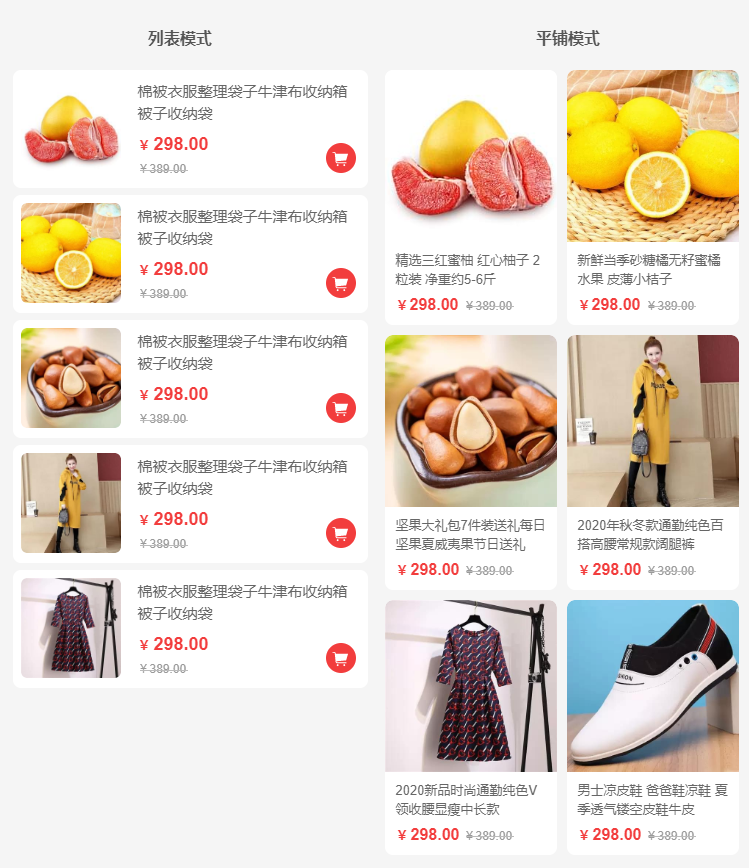Open the list row with the lemons picture
Image resolution: width=749 pixels, height=868 pixels.
(x=190, y=254)
